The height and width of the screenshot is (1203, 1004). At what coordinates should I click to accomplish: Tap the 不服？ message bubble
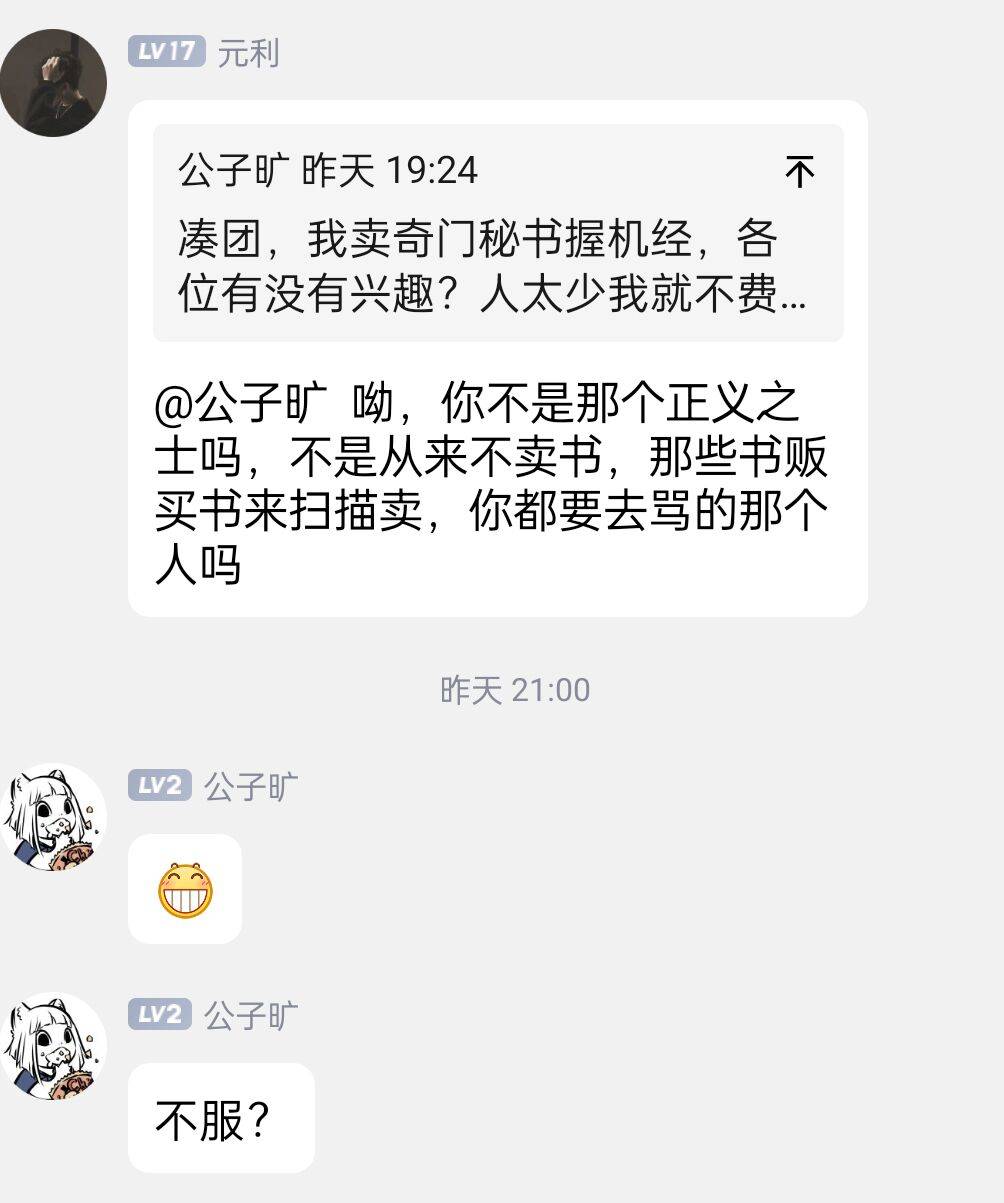tap(220, 1116)
